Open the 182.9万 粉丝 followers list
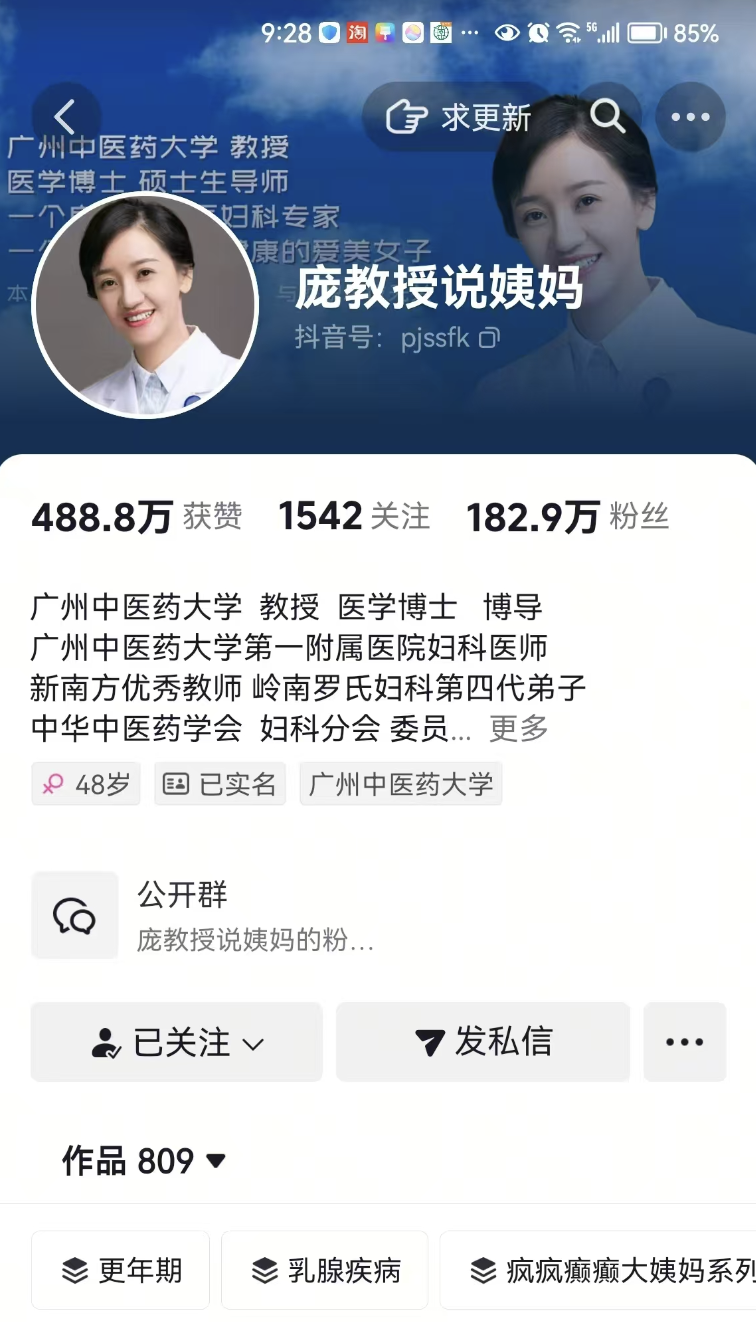 pyautogui.click(x=567, y=517)
